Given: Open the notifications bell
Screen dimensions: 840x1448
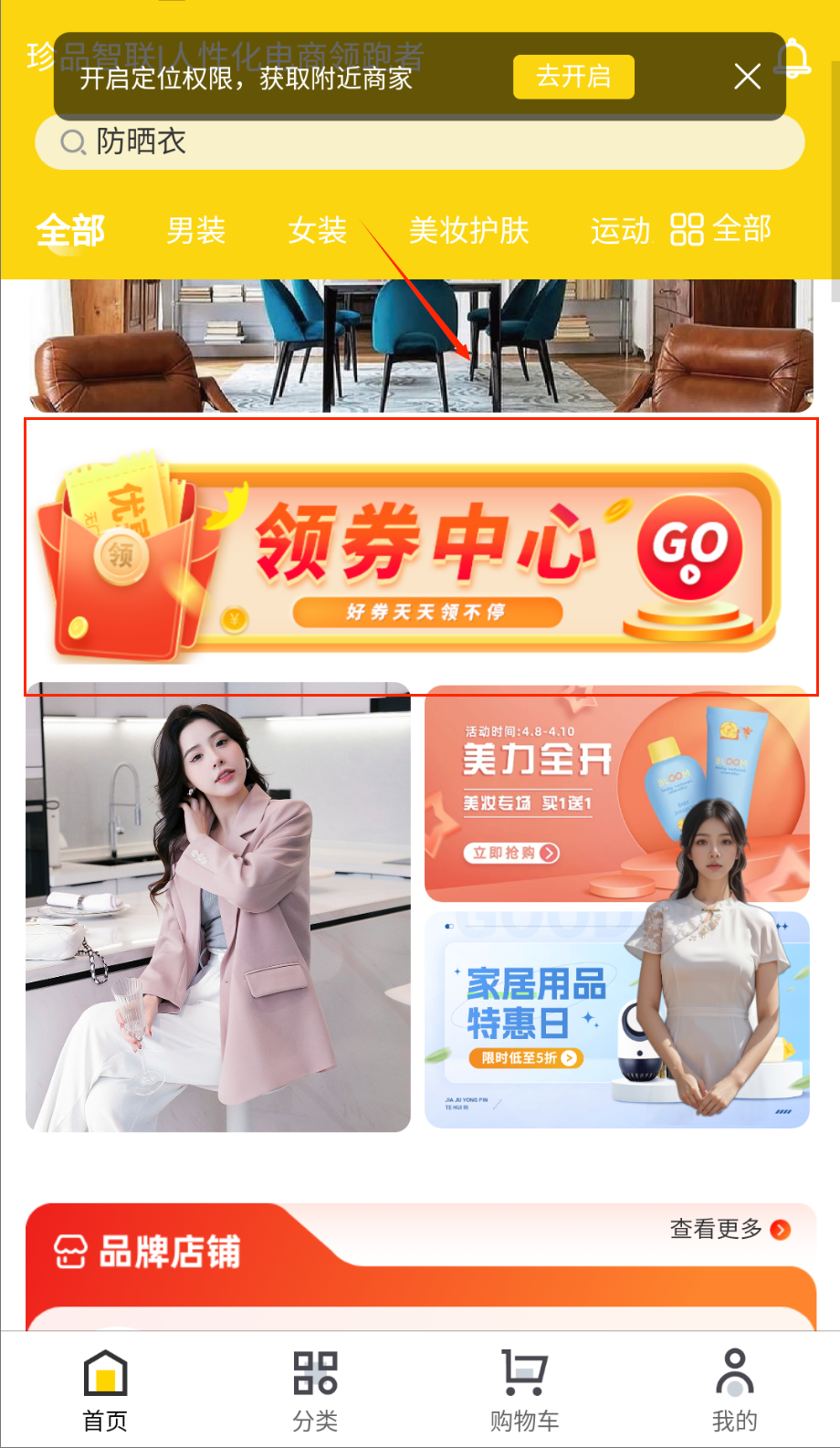Looking at the screenshot, I should click(794, 58).
